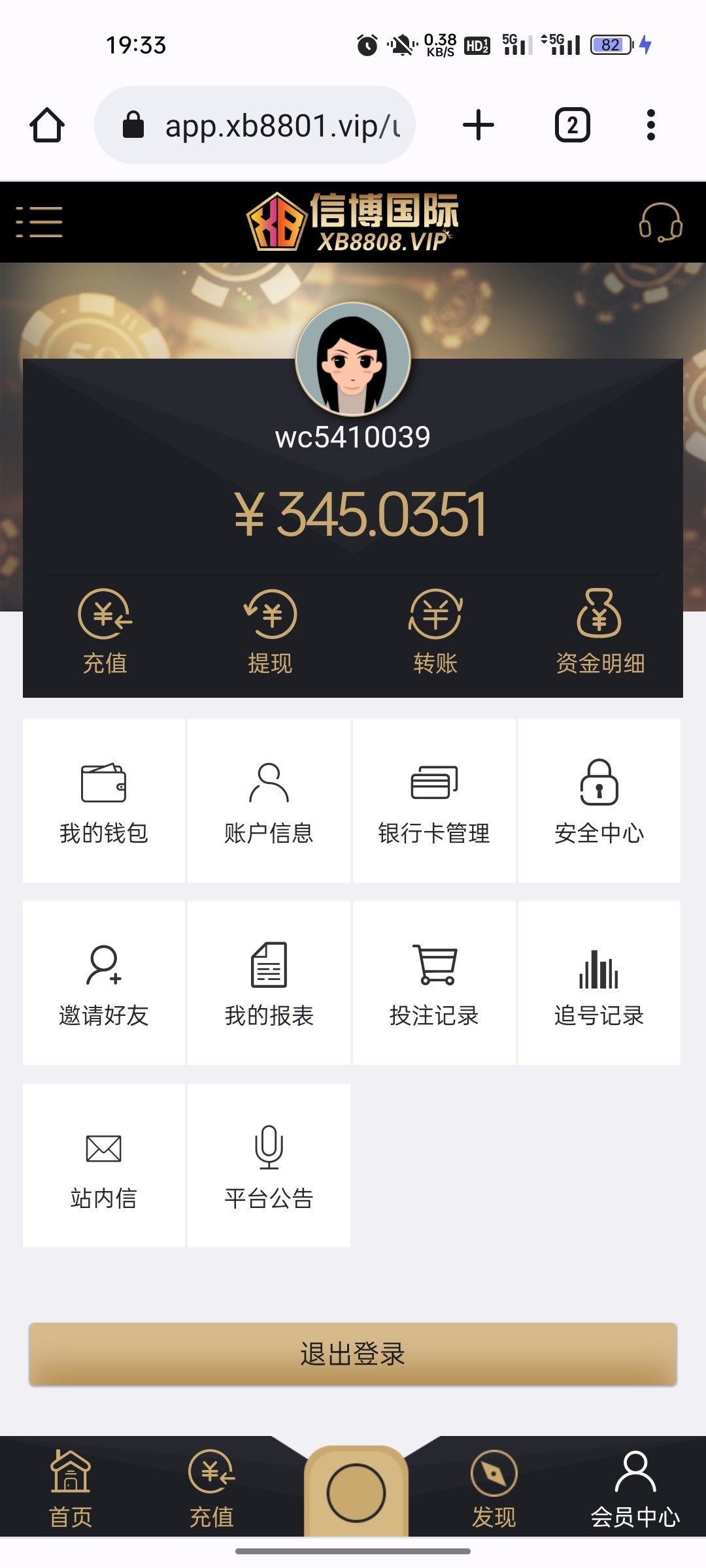
Task: Open 追号记录 records
Action: (599, 983)
